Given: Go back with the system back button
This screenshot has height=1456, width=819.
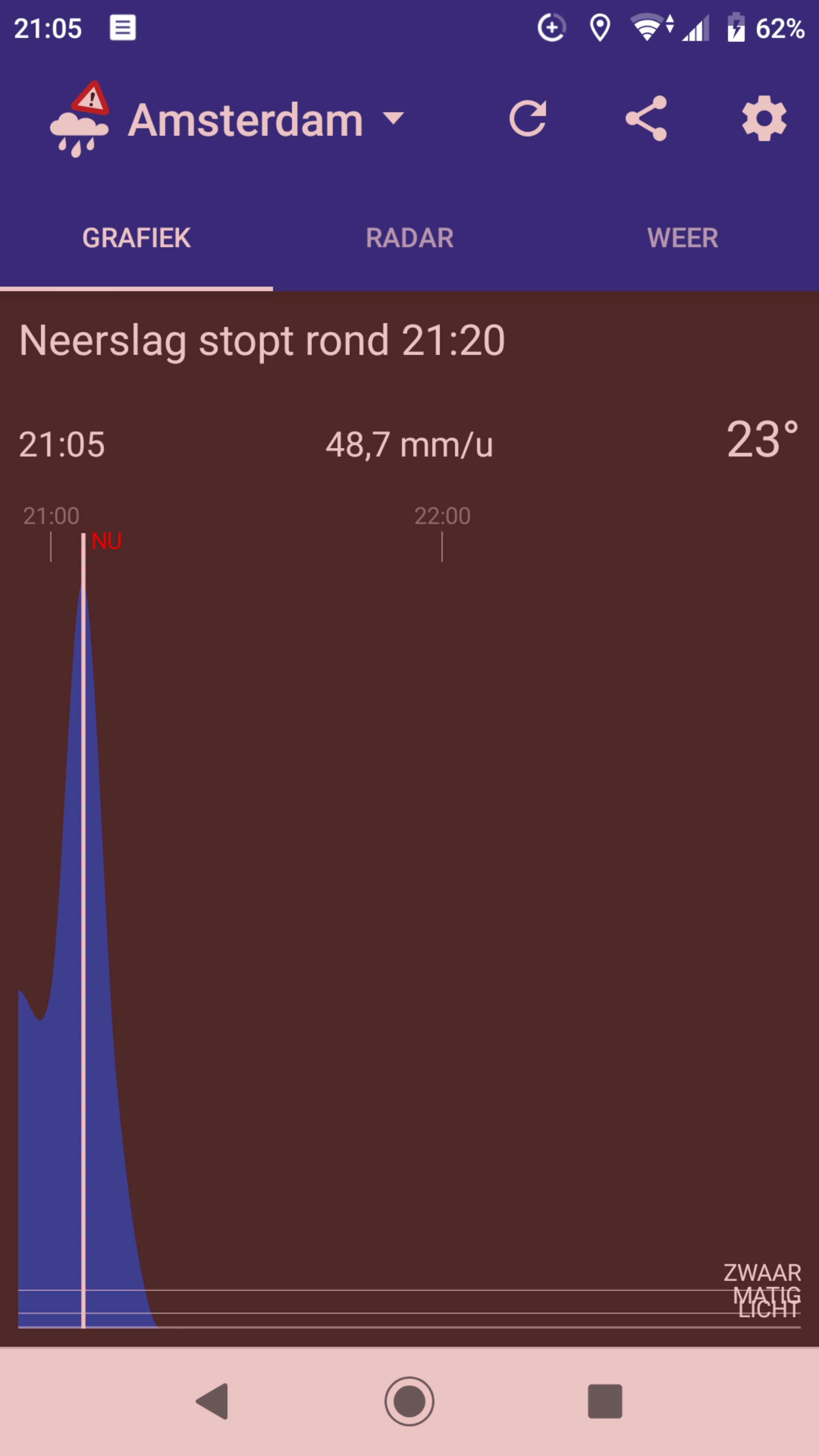Looking at the screenshot, I should (213, 1401).
